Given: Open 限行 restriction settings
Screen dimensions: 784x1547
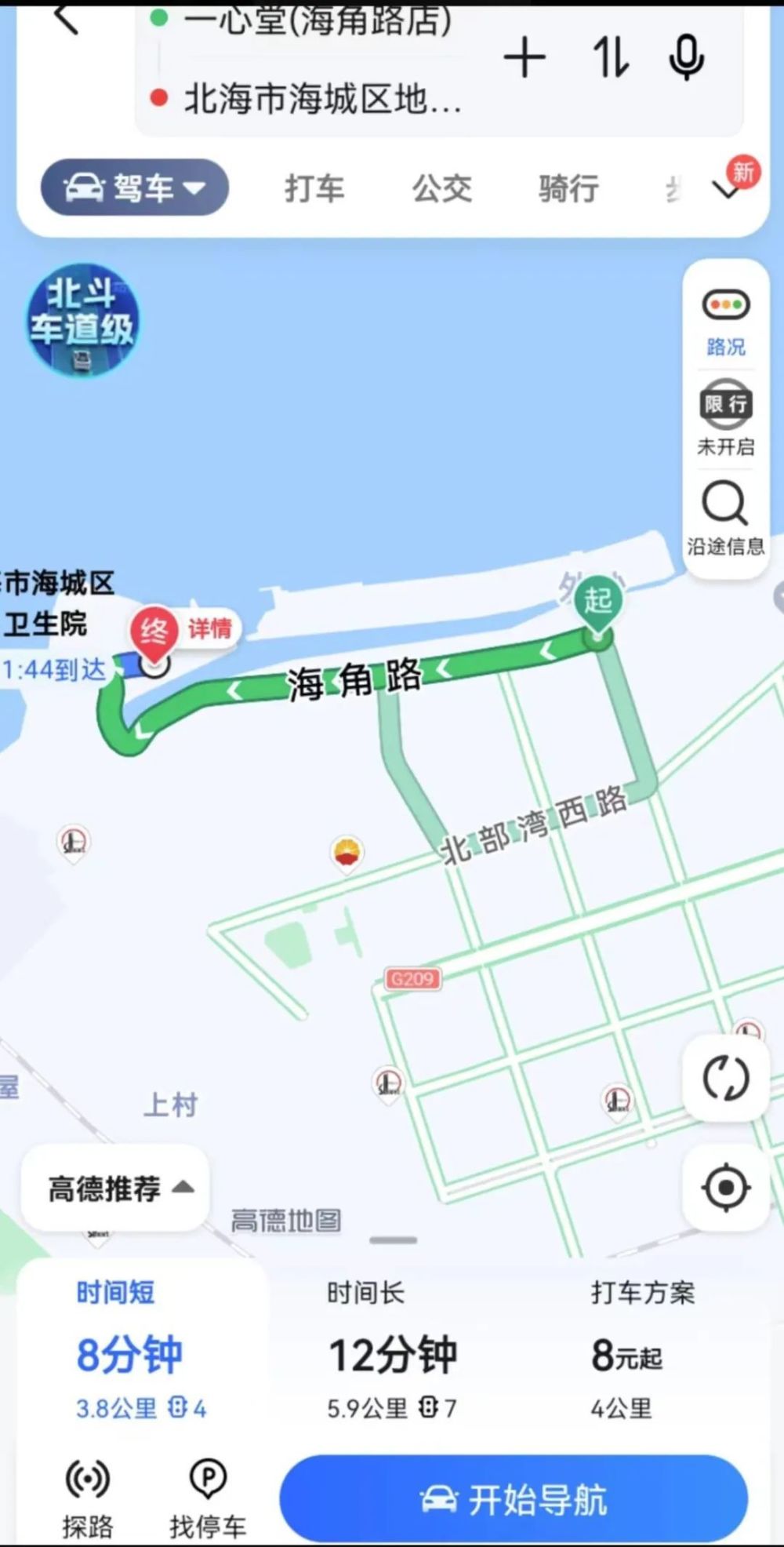Looking at the screenshot, I should (x=725, y=419).
